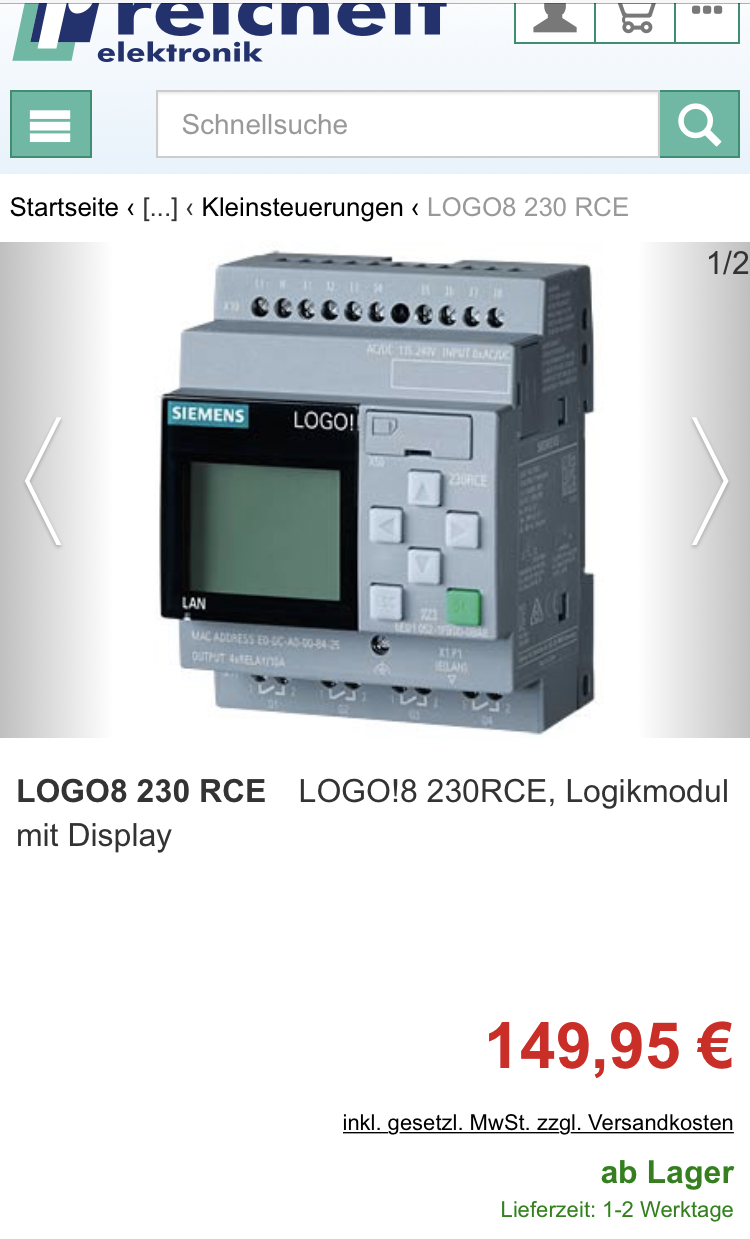Expand the [...] breadcrumb
This screenshot has width=750, height=1239.
[160, 207]
